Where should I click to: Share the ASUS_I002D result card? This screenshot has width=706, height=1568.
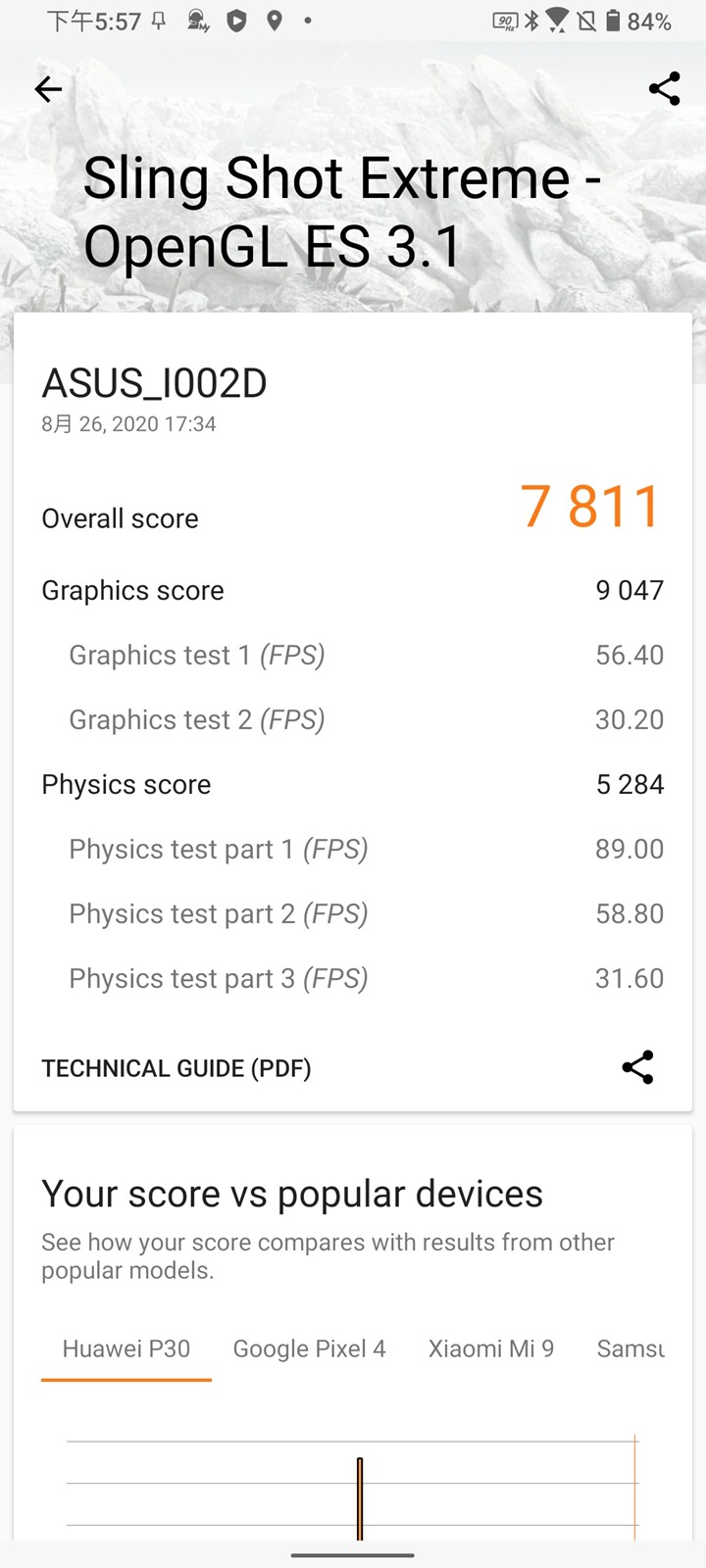coord(637,1067)
